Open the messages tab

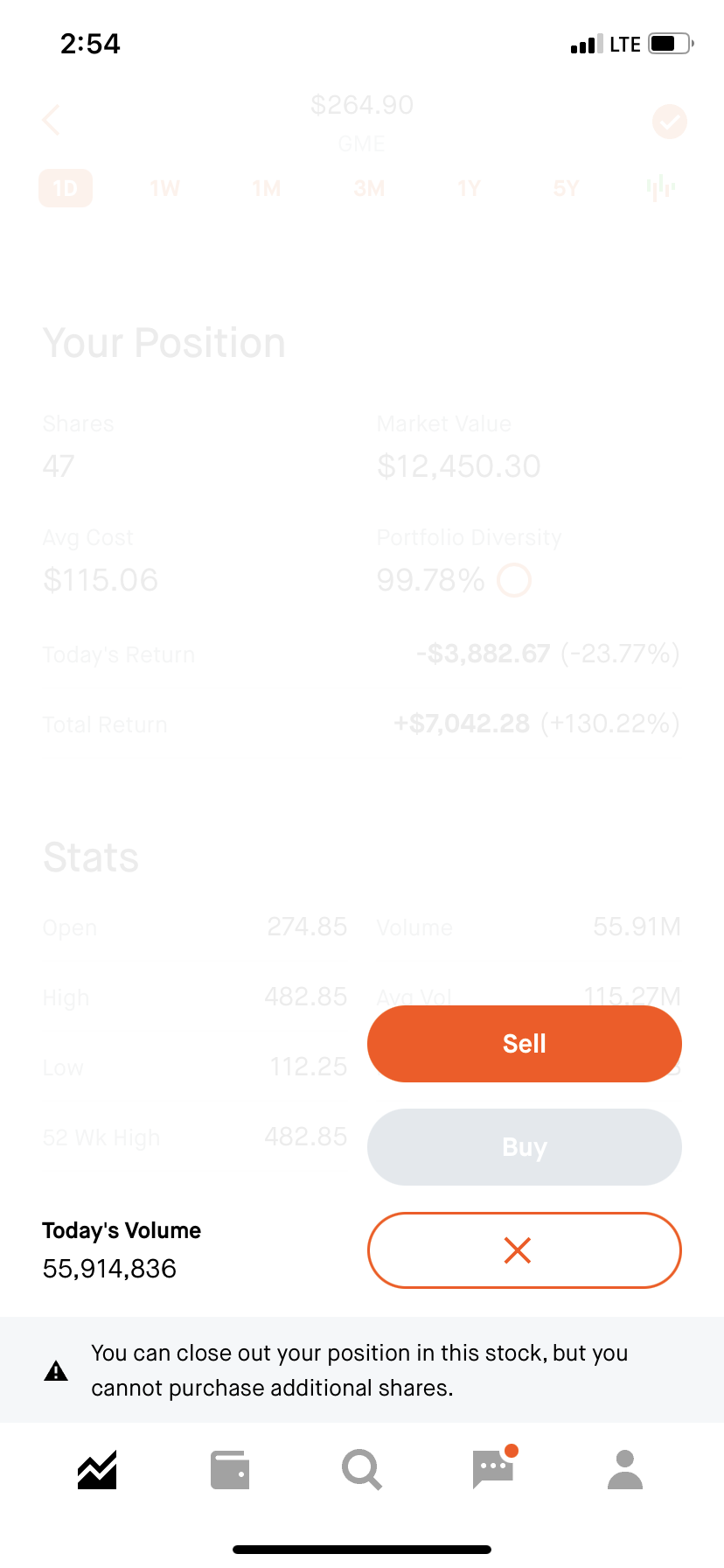(494, 1467)
